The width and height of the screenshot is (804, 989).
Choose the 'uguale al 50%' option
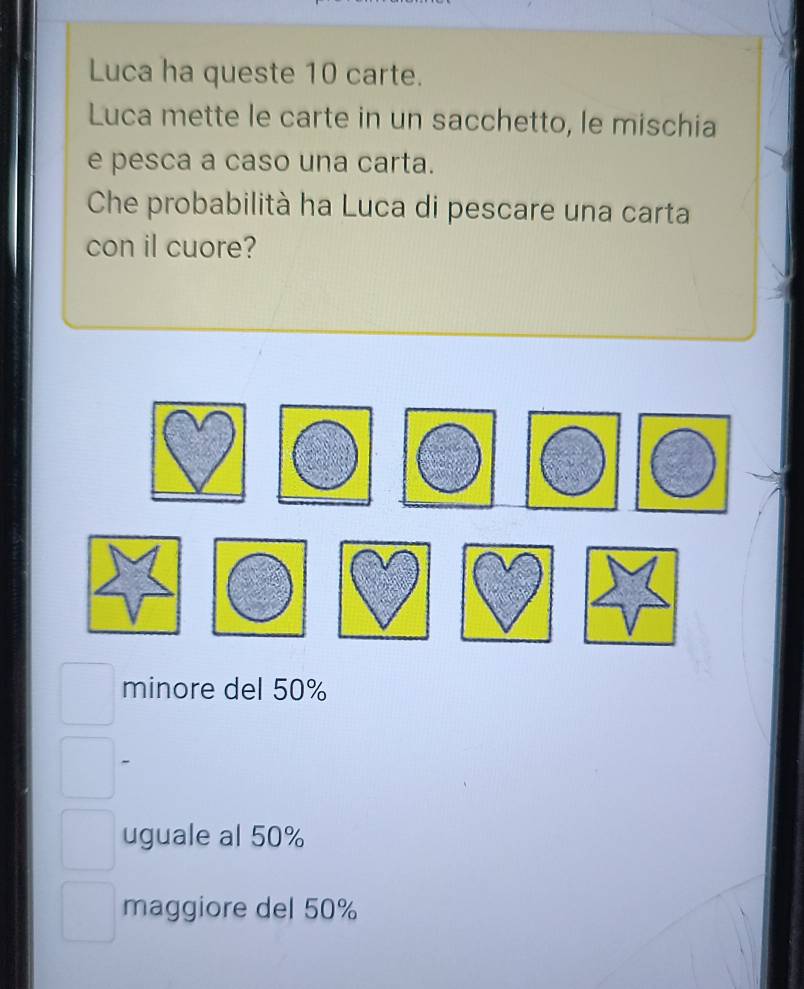pos(87,842)
